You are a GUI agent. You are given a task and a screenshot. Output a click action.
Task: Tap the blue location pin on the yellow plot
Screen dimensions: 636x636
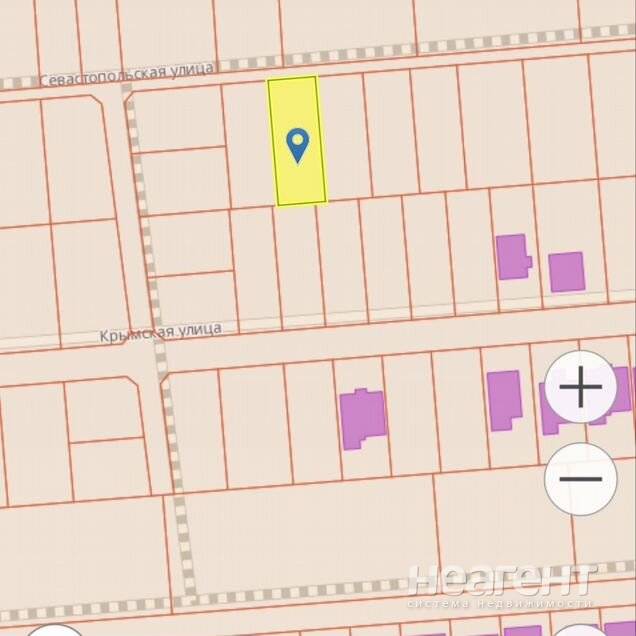pyautogui.click(x=297, y=144)
